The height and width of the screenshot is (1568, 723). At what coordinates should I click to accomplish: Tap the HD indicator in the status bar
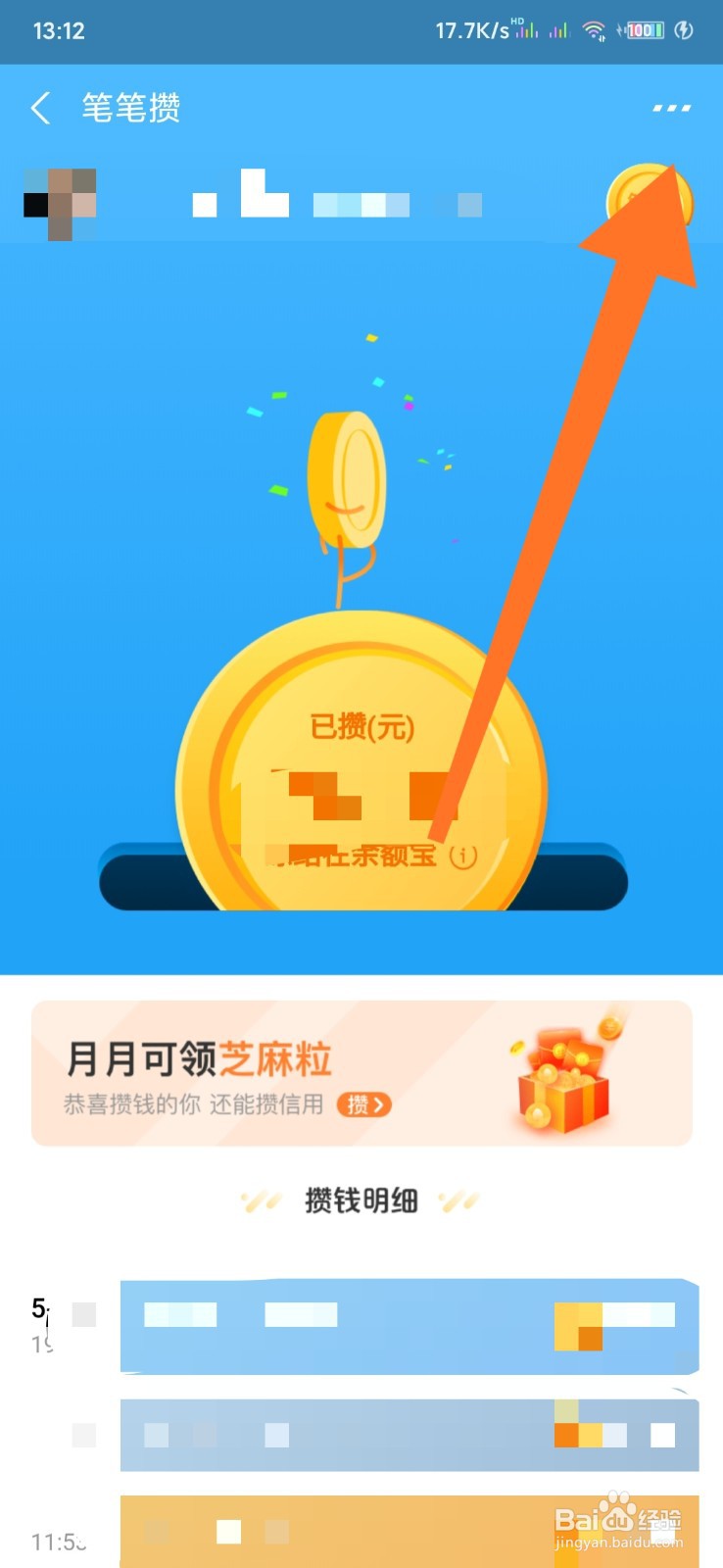(x=518, y=22)
